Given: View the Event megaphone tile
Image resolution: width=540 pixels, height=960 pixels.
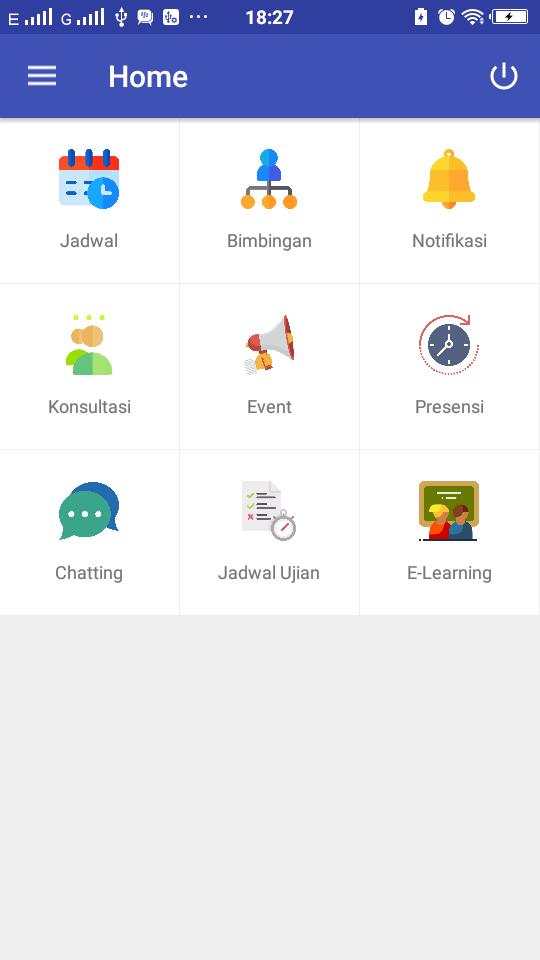Looking at the screenshot, I should click(x=269, y=367).
